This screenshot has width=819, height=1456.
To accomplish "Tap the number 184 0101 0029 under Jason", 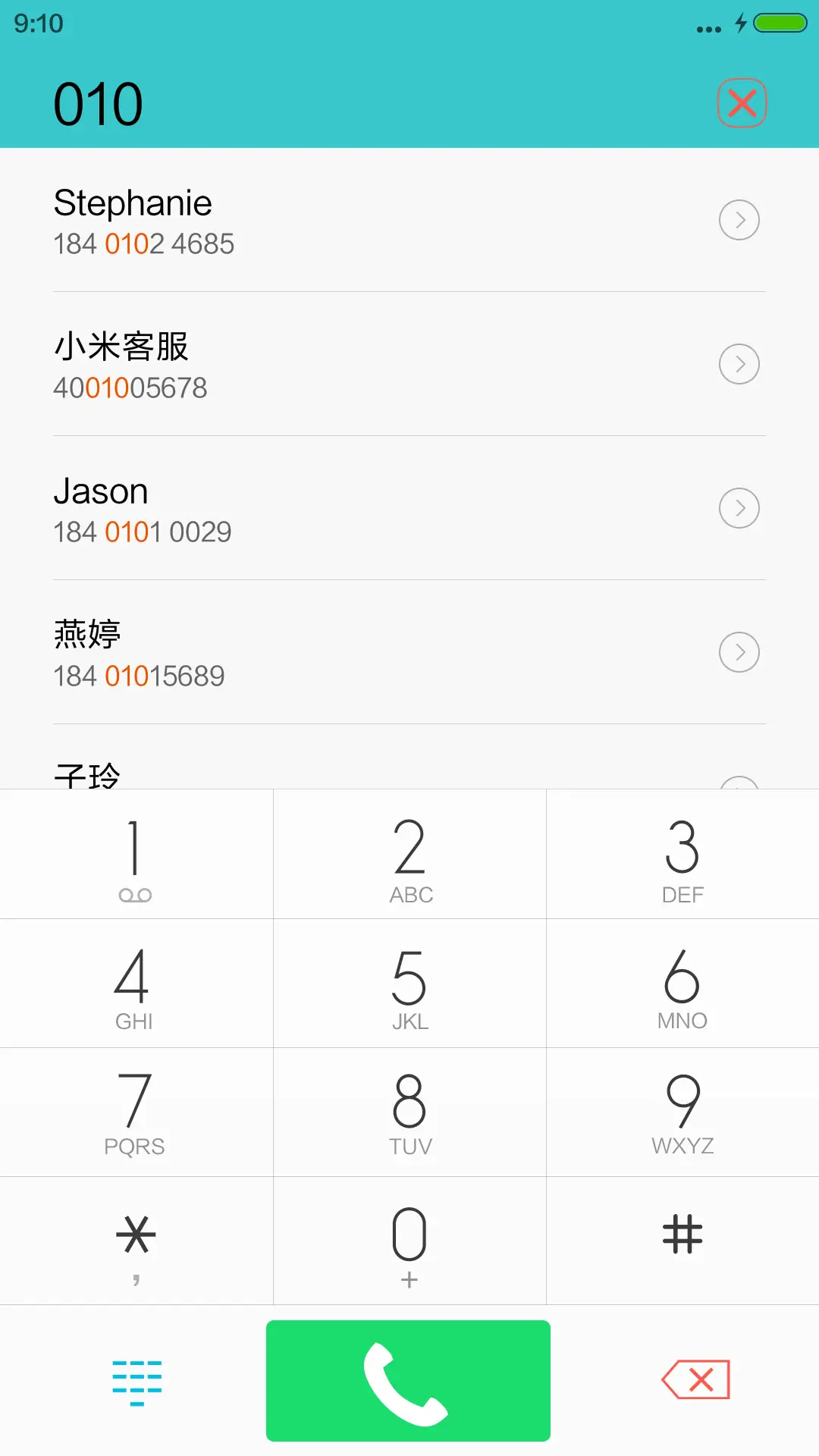I will 143,532.
